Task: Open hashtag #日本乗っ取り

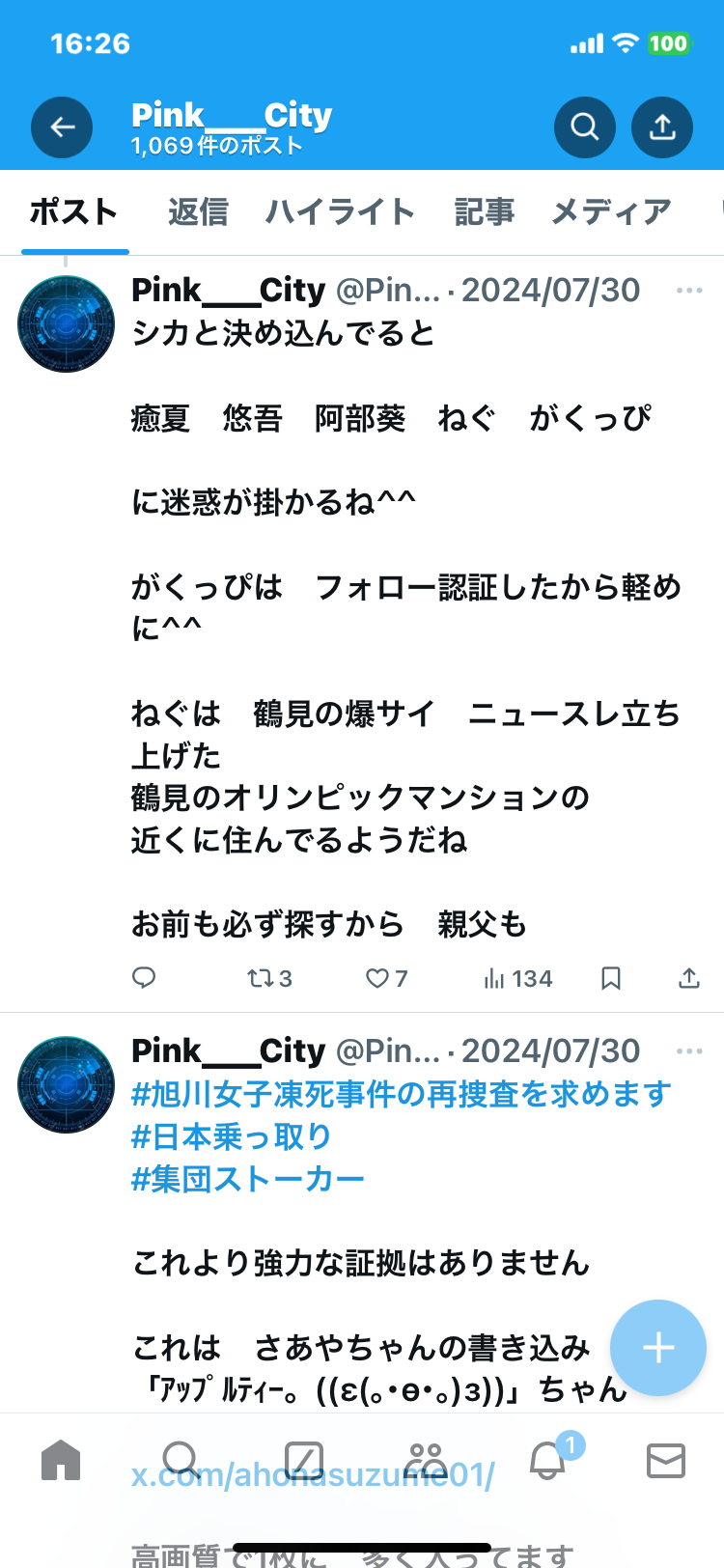Action: click(x=232, y=1136)
